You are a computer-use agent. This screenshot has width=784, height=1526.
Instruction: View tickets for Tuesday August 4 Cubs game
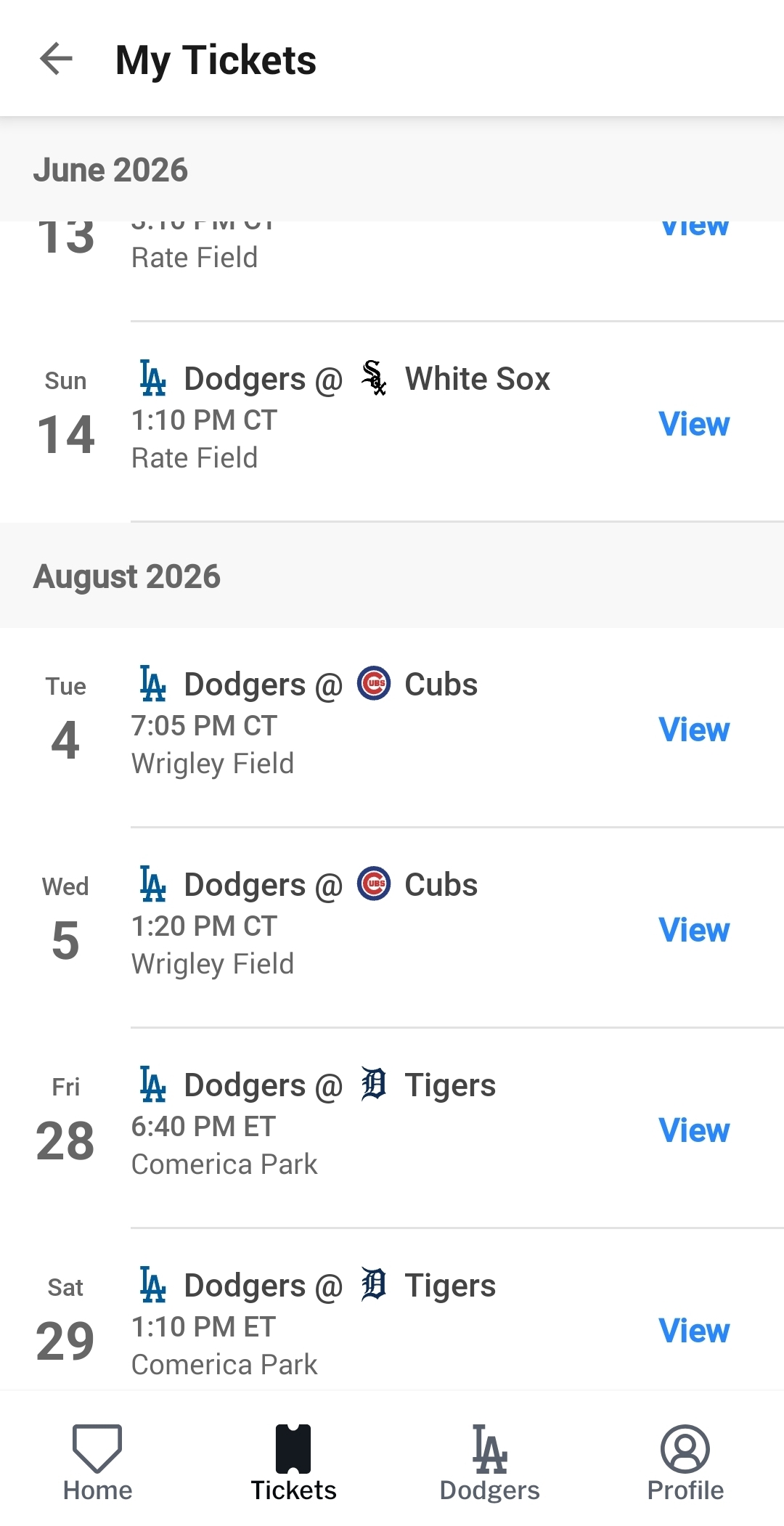(693, 730)
